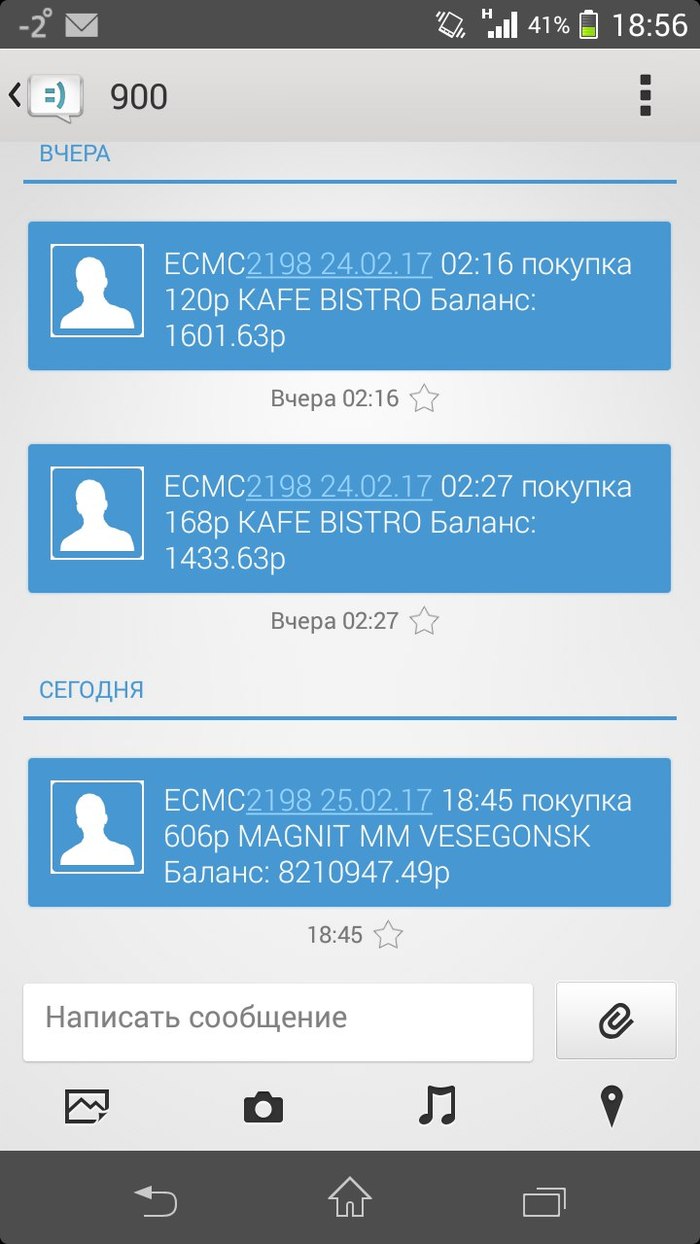The image size is (700, 1244).
Task: Open the linked number in the 02:16 message
Action: 339,265
